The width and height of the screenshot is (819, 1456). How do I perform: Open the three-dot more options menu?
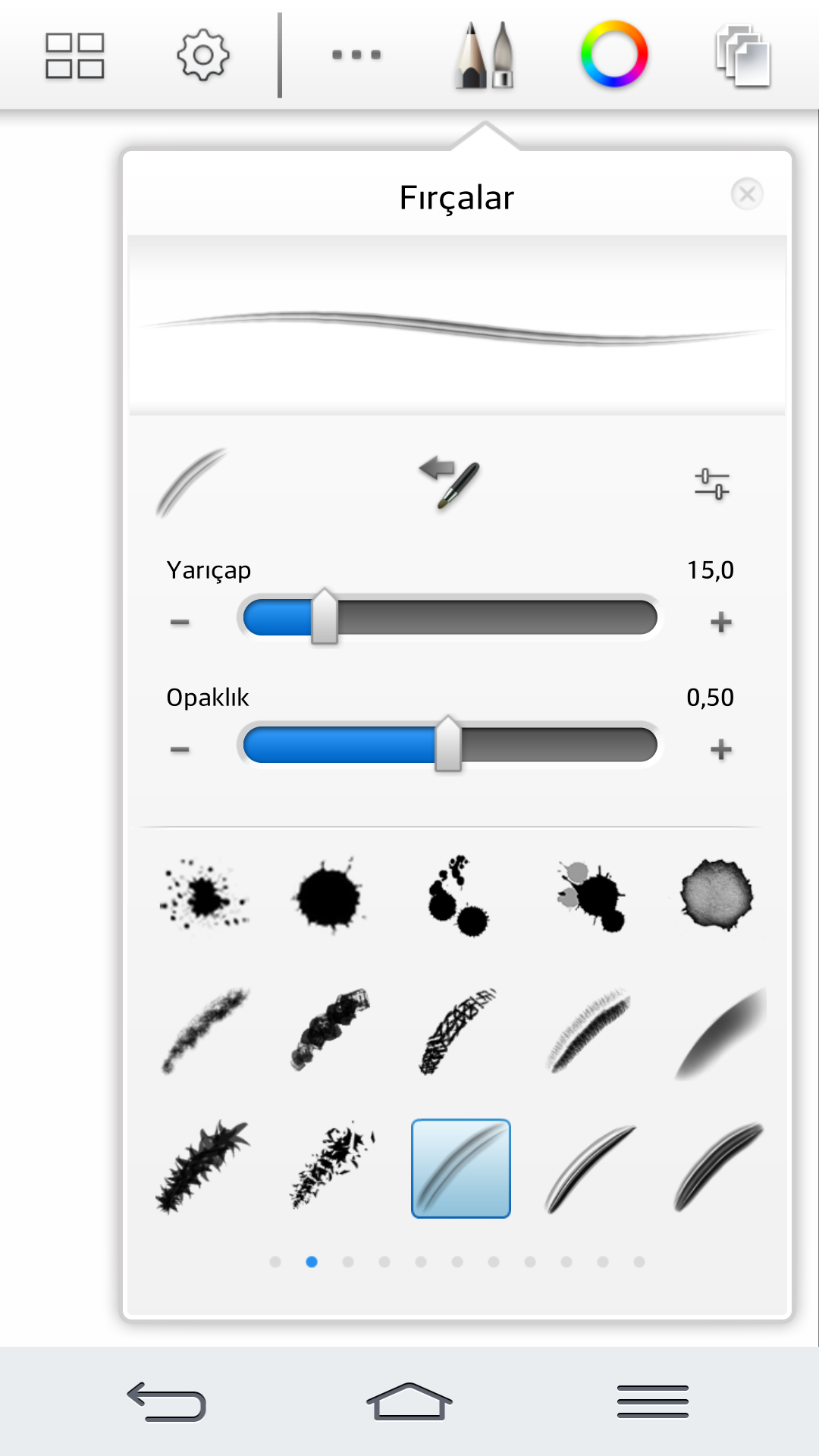[356, 55]
